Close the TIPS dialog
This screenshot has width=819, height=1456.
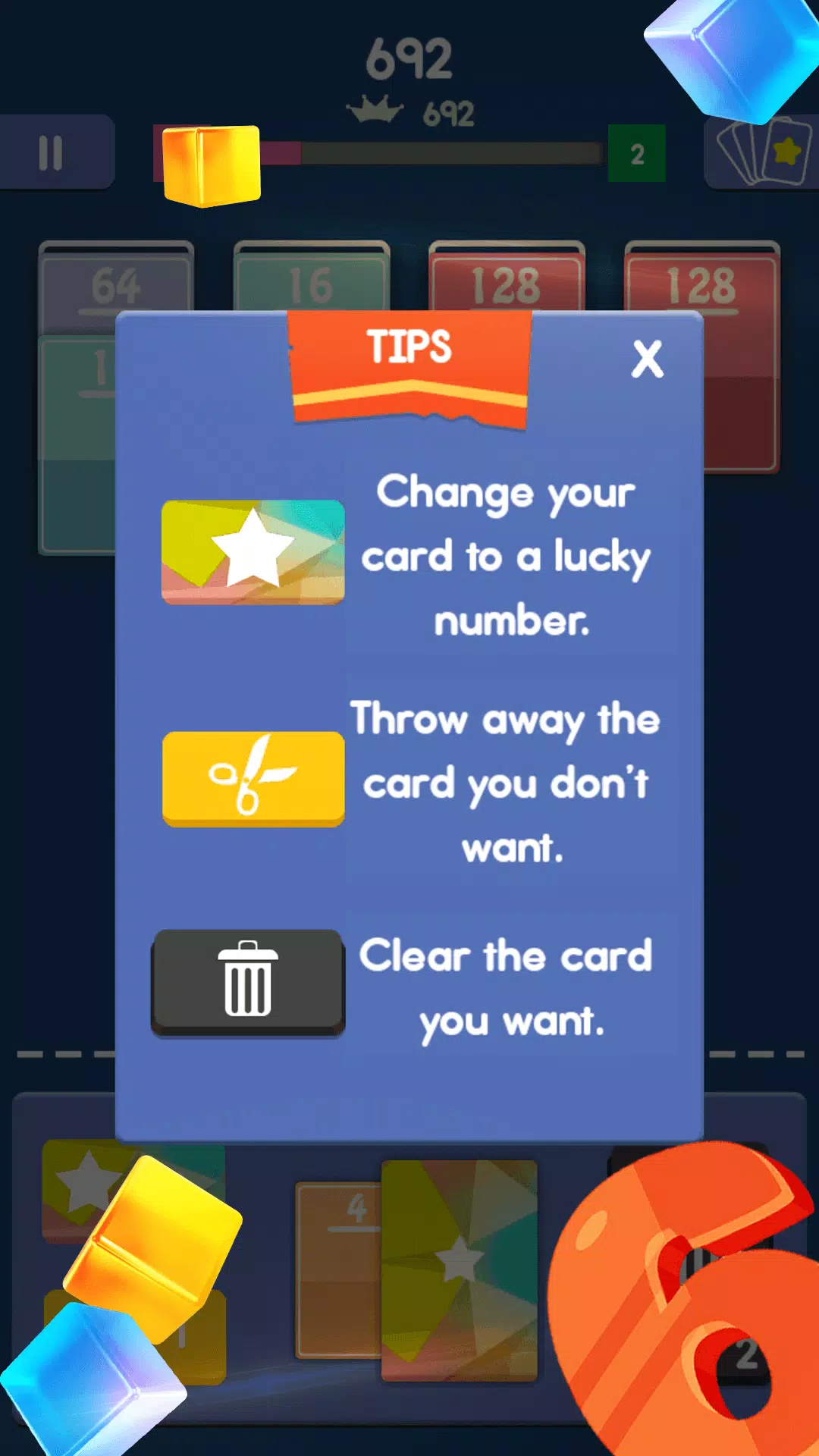[x=647, y=359]
